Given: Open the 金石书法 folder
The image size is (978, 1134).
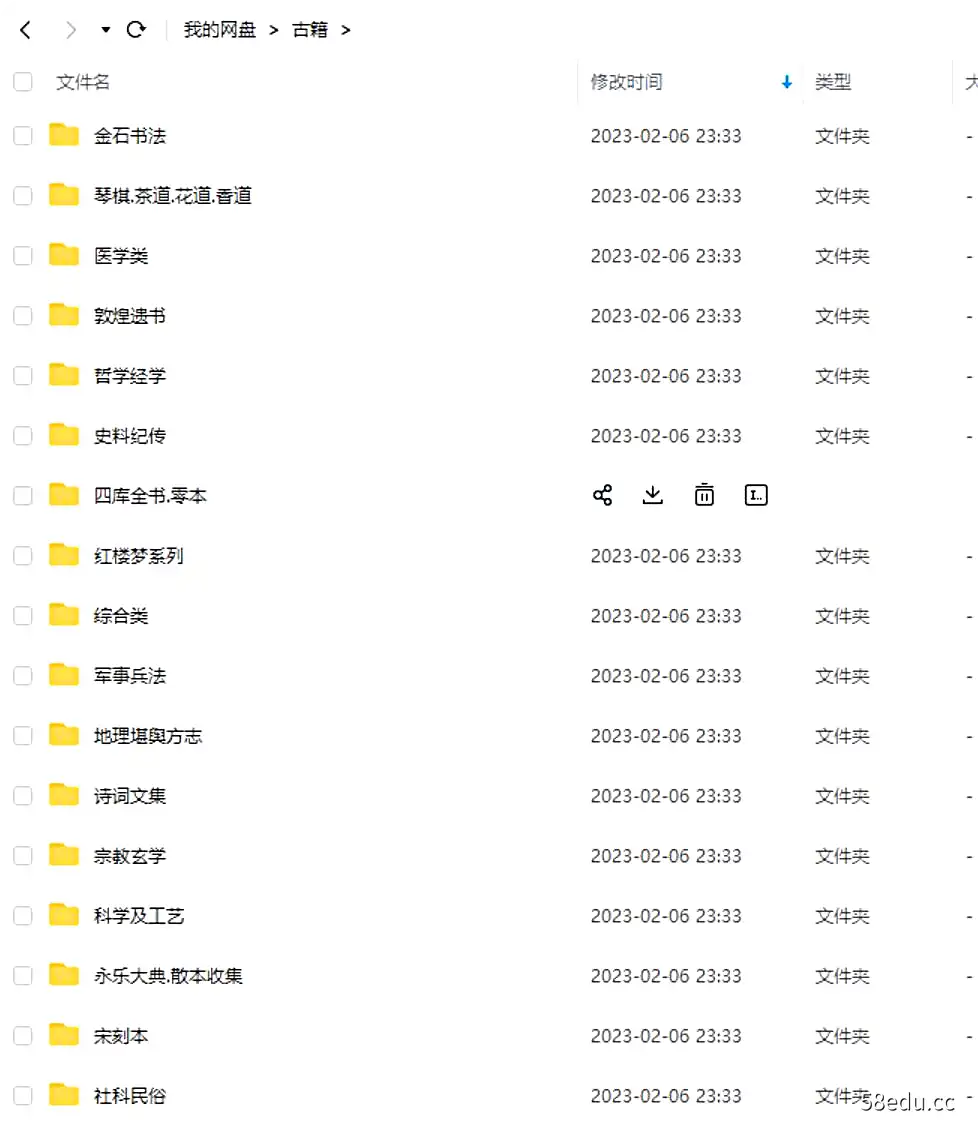Looking at the screenshot, I should [x=130, y=136].
